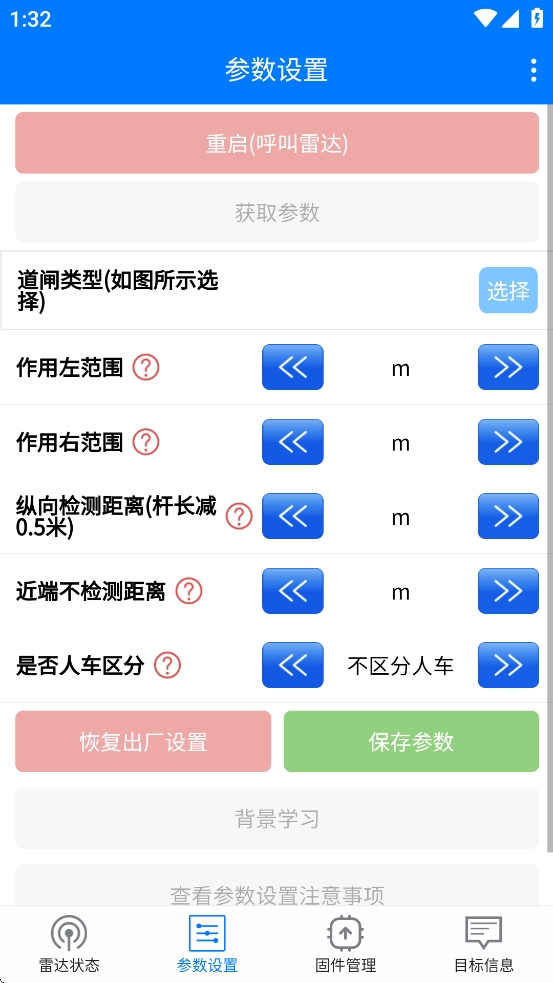Image resolution: width=553 pixels, height=983 pixels.
Task: Show help for 近端不检测距离
Action: point(188,591)
